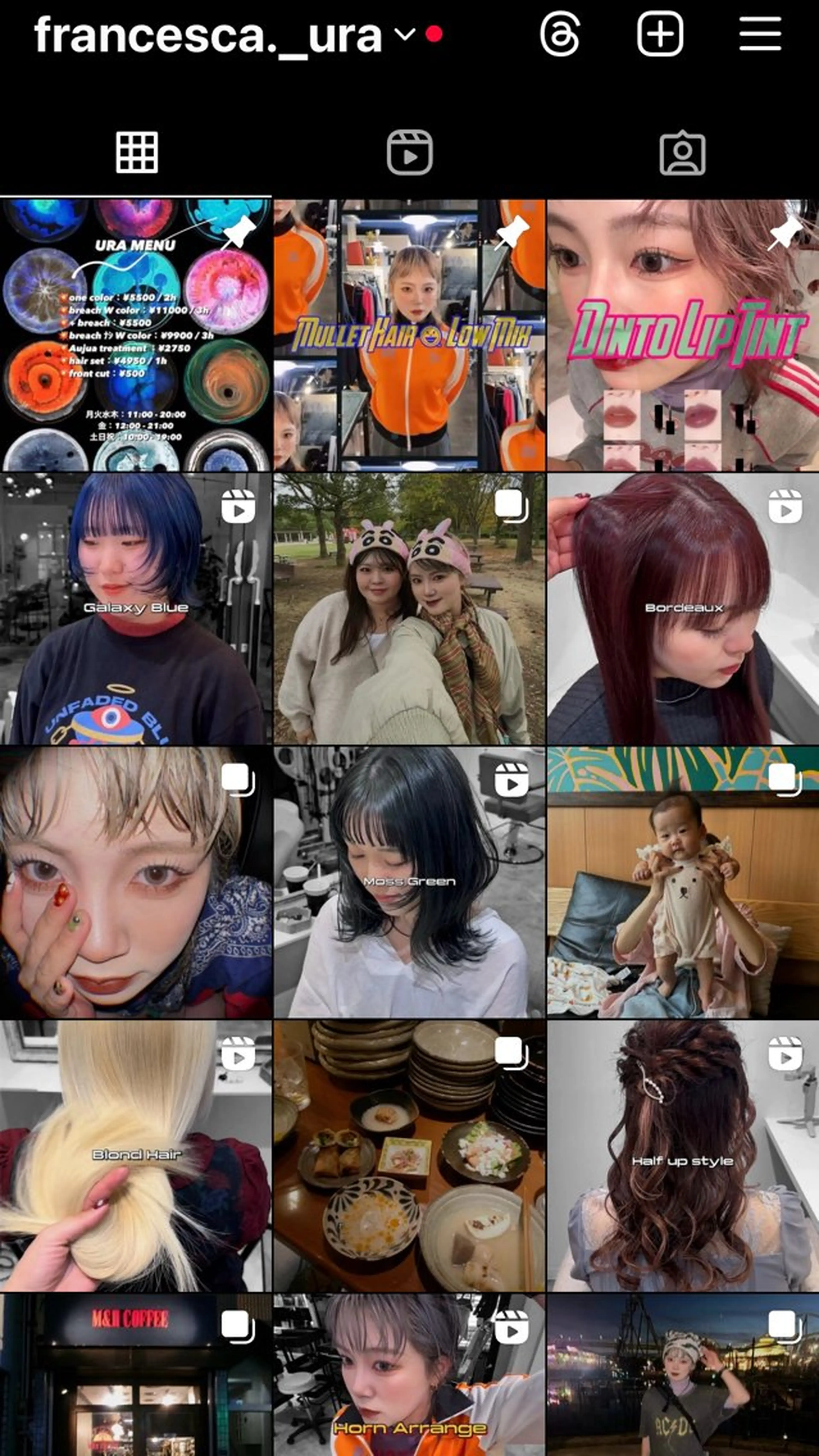819x1456 pixels.
Task: Switch to the Reels tab
Action: (x=409, y=153)
